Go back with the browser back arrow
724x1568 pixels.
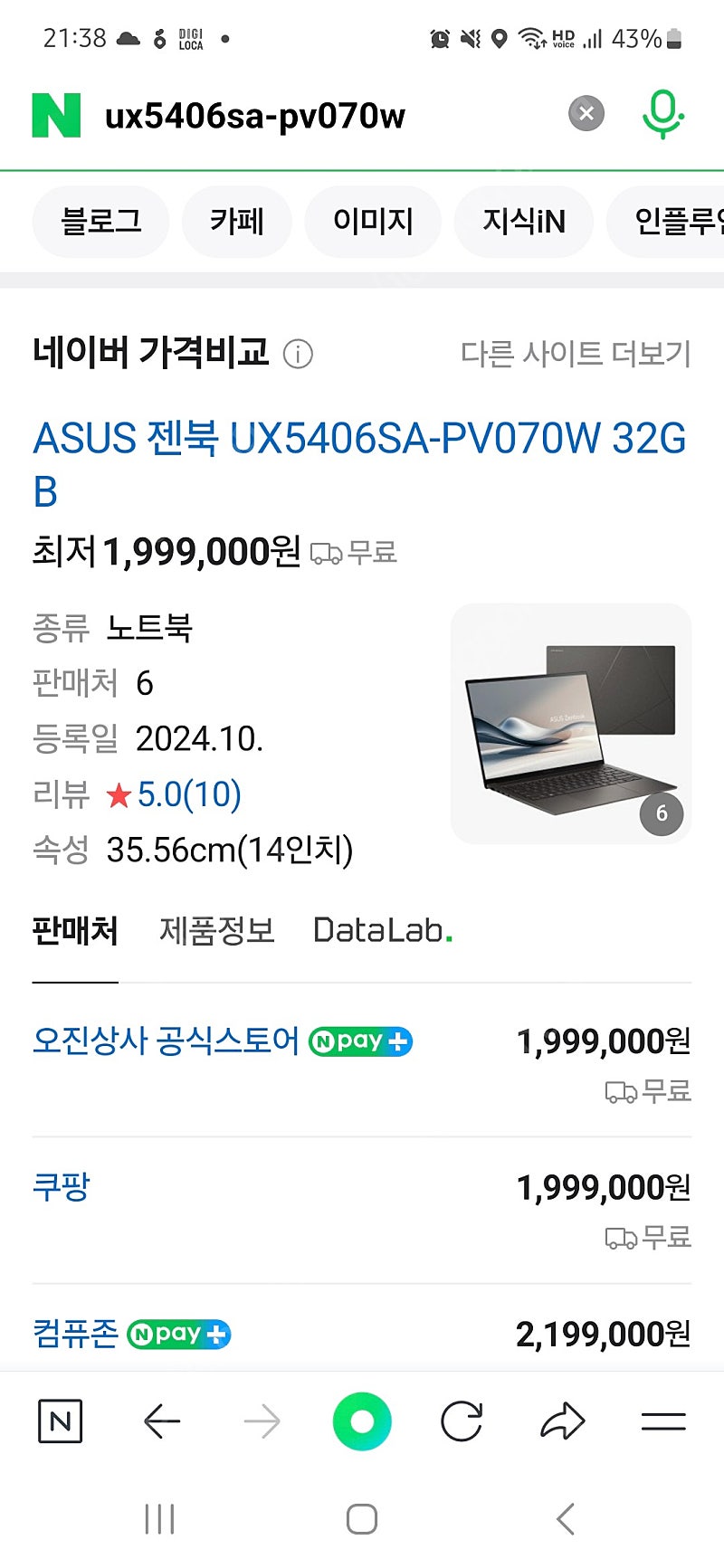pos(163,1421)
